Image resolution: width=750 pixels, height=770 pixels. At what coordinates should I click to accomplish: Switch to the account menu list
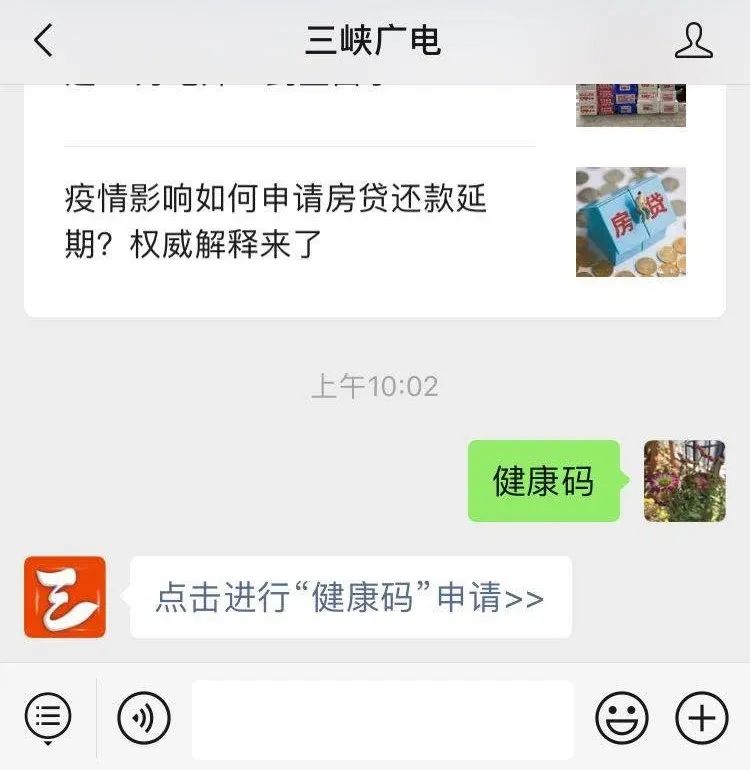click(x=48, y=717)
